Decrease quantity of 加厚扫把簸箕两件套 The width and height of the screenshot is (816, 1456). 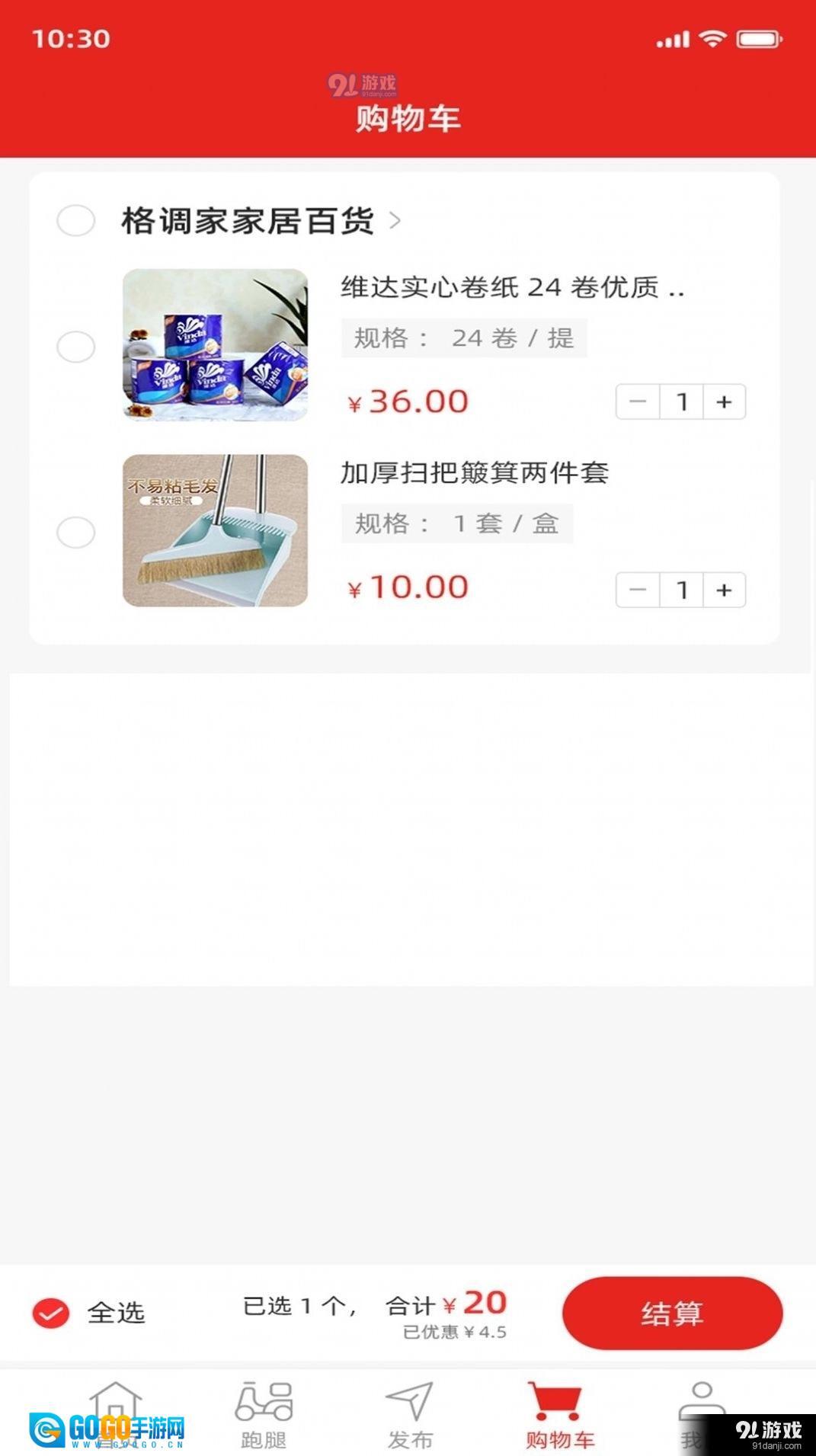(x=638, y=590)
